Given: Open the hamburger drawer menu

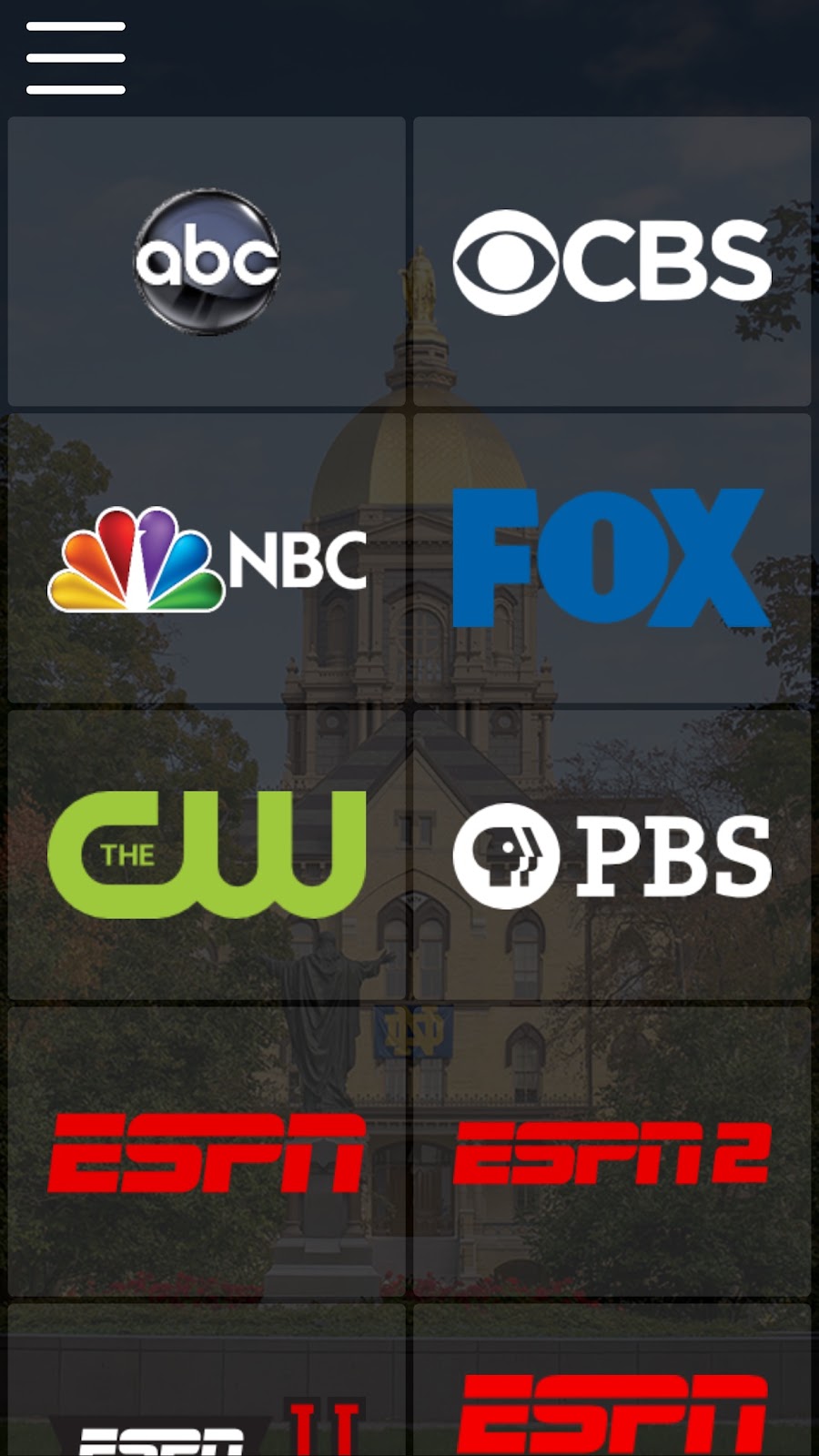Looking at the screenshot, I should (x=76, y=58).
